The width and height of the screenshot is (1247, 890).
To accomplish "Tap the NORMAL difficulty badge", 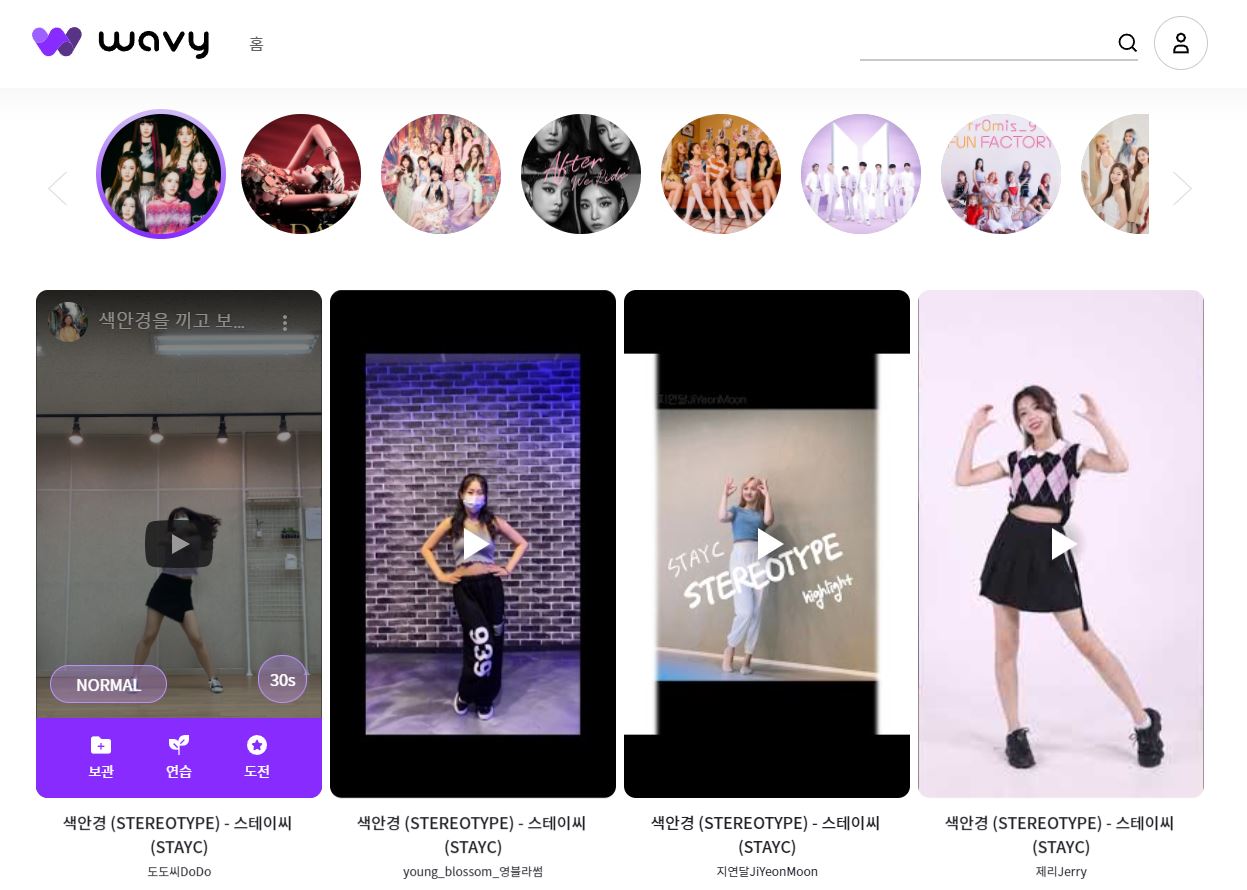I will pos(108,685).
